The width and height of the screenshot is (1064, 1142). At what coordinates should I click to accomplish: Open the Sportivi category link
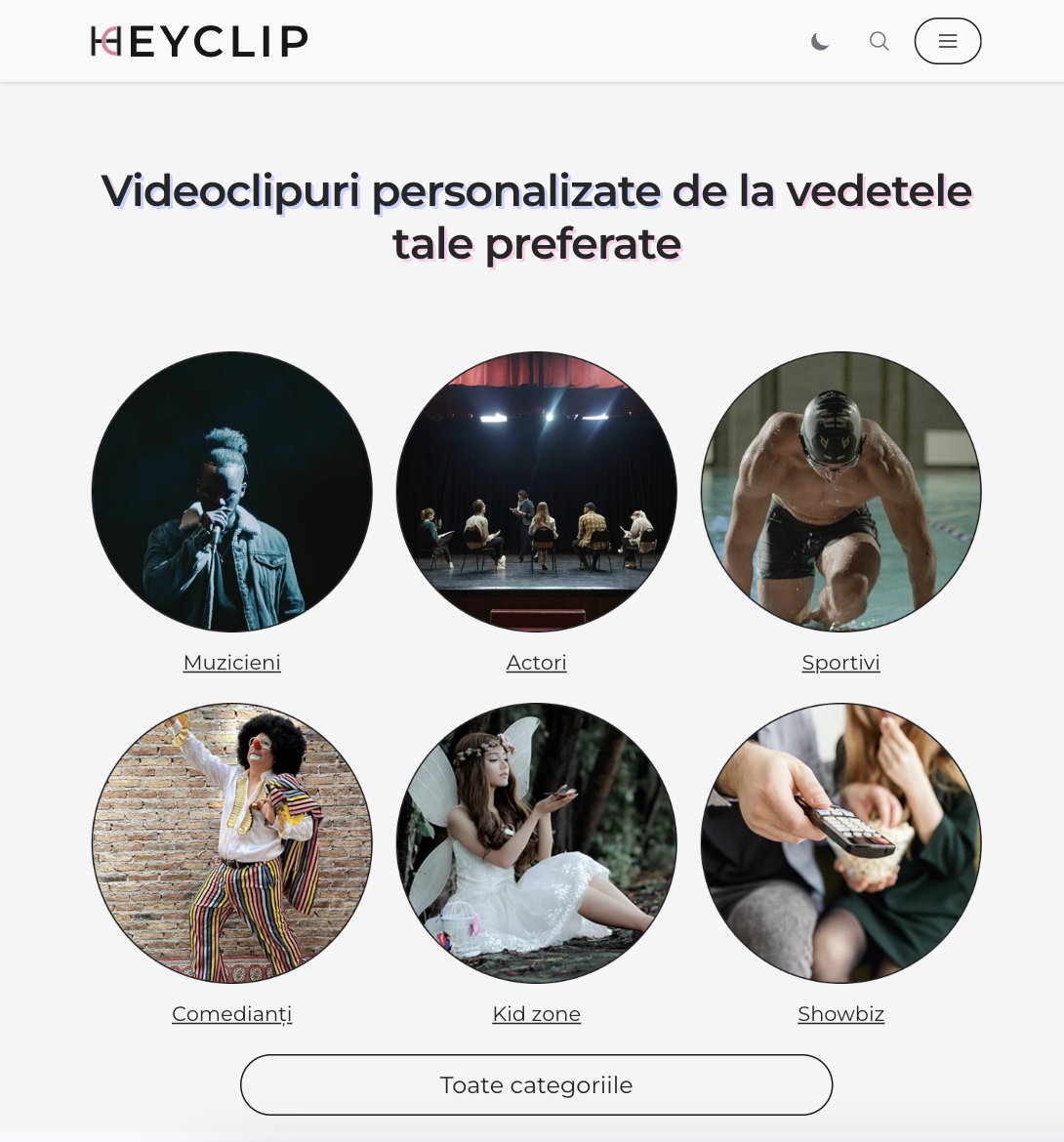840,663
